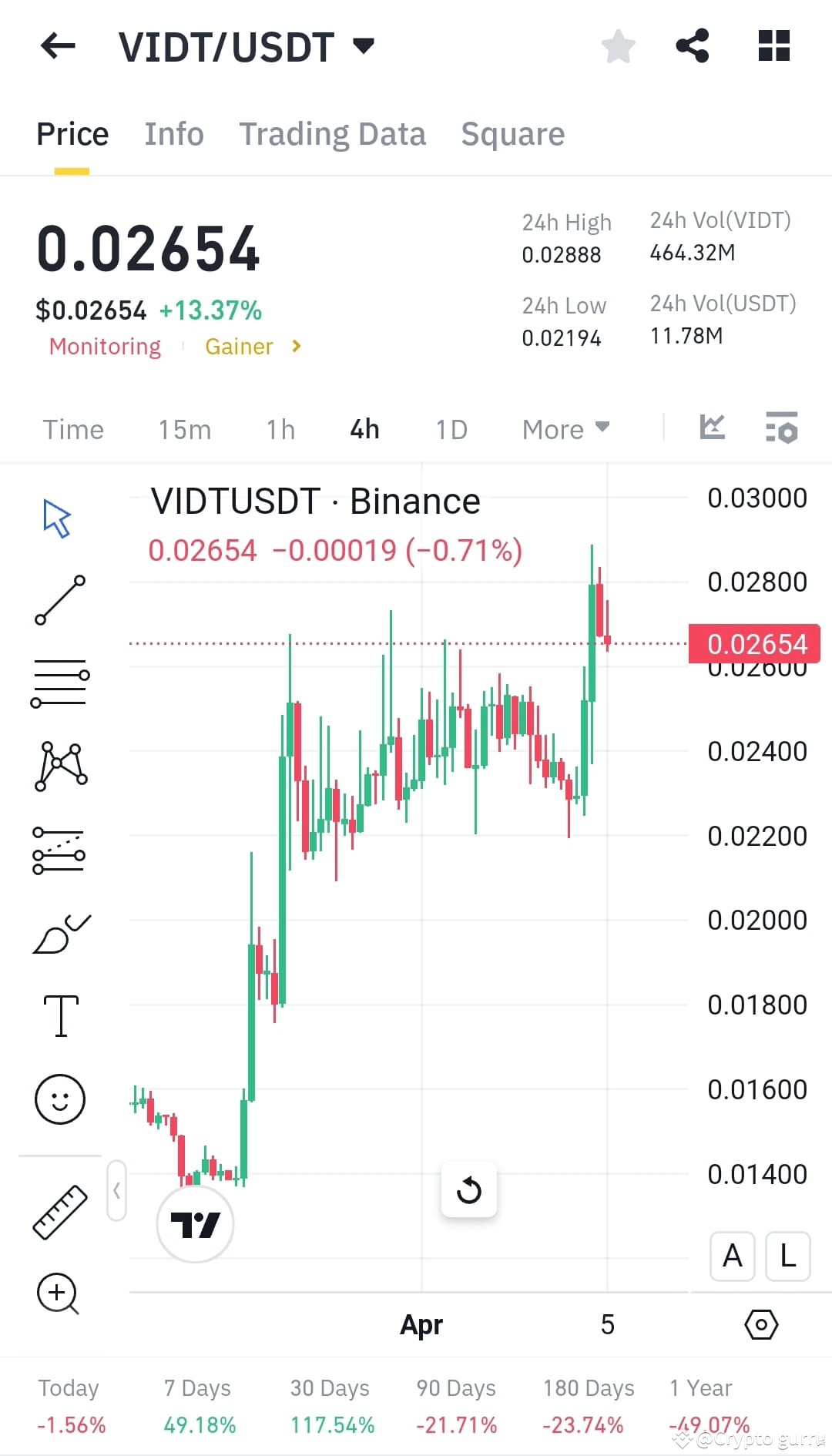This screenshot has height=1456, width=832.
Task: Refresh the chart with the reload button
Action: point(469,1191)
